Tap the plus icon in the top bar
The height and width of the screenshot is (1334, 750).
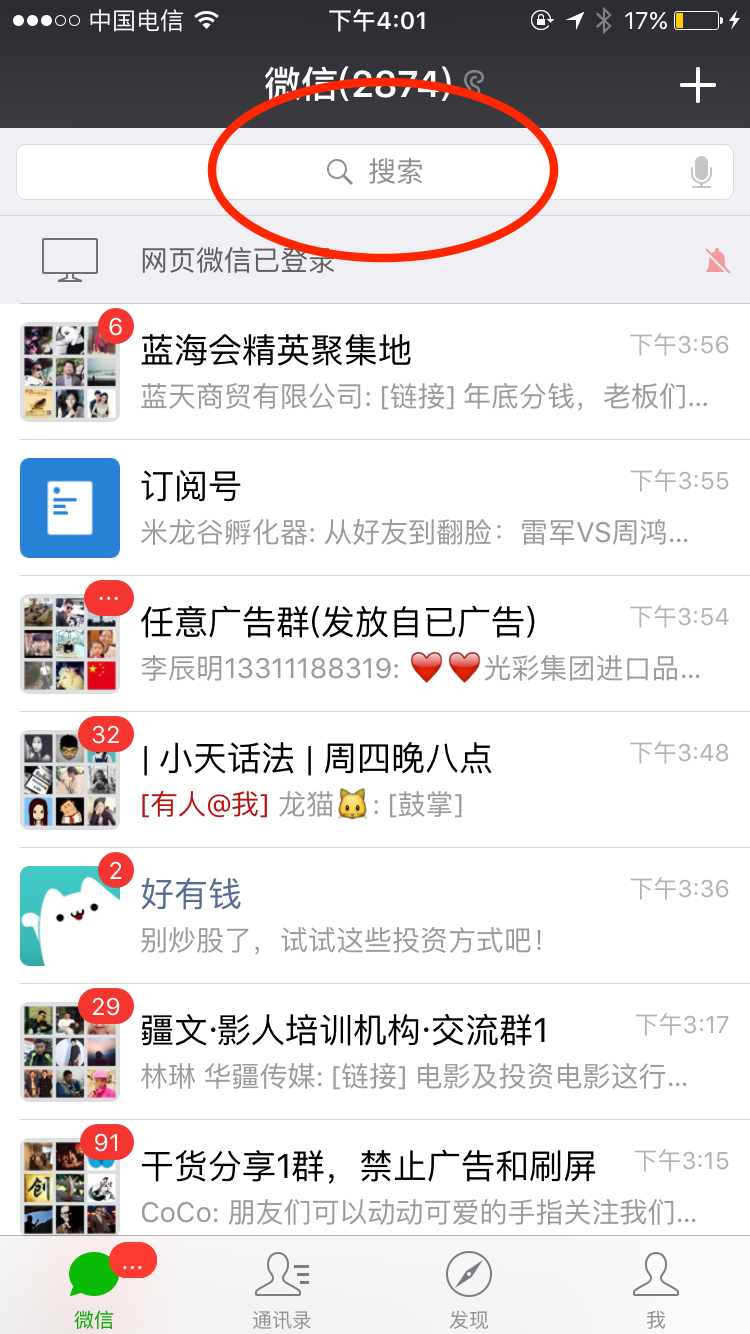697,86
